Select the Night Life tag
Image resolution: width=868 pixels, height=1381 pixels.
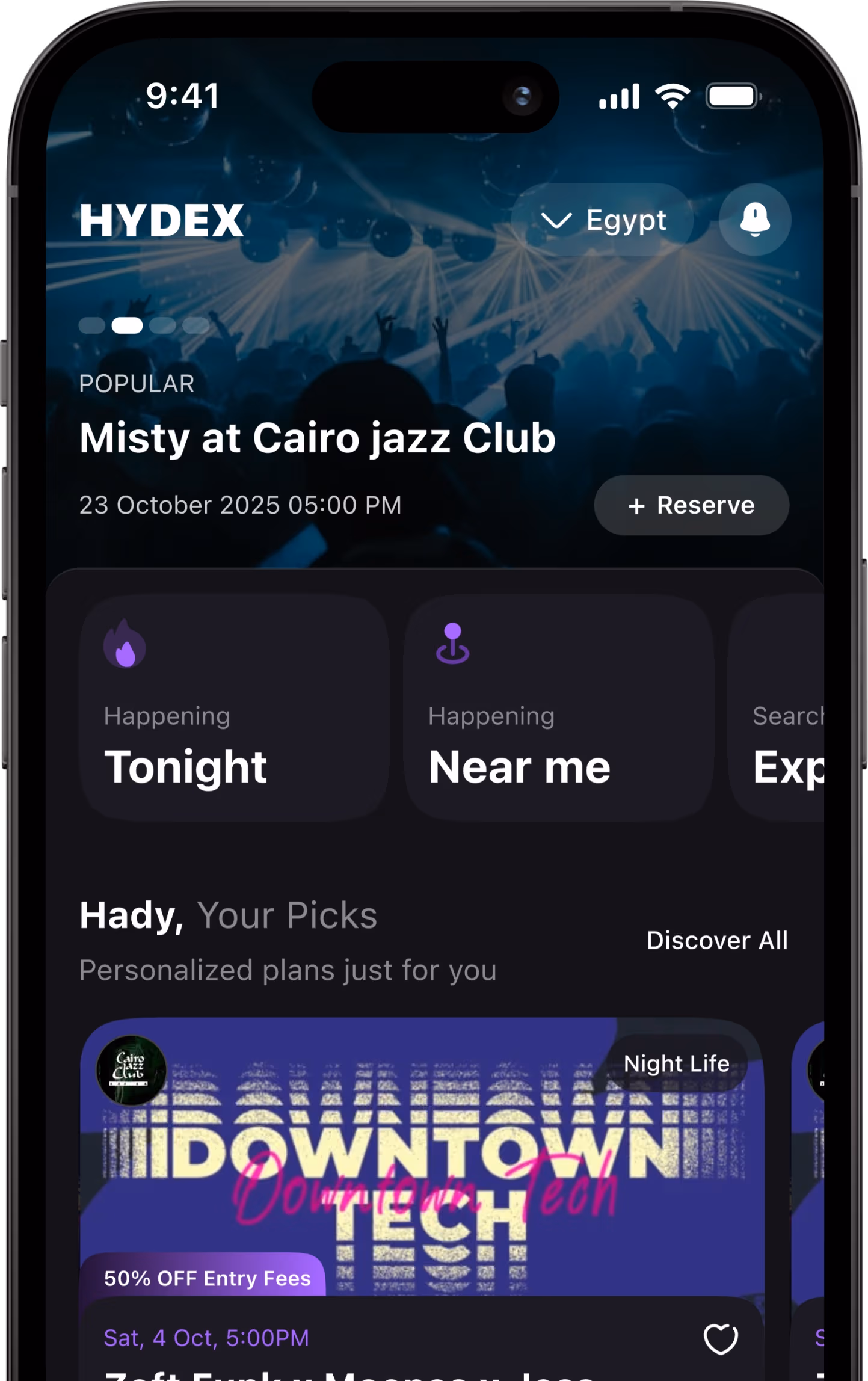pos(676,1064)
